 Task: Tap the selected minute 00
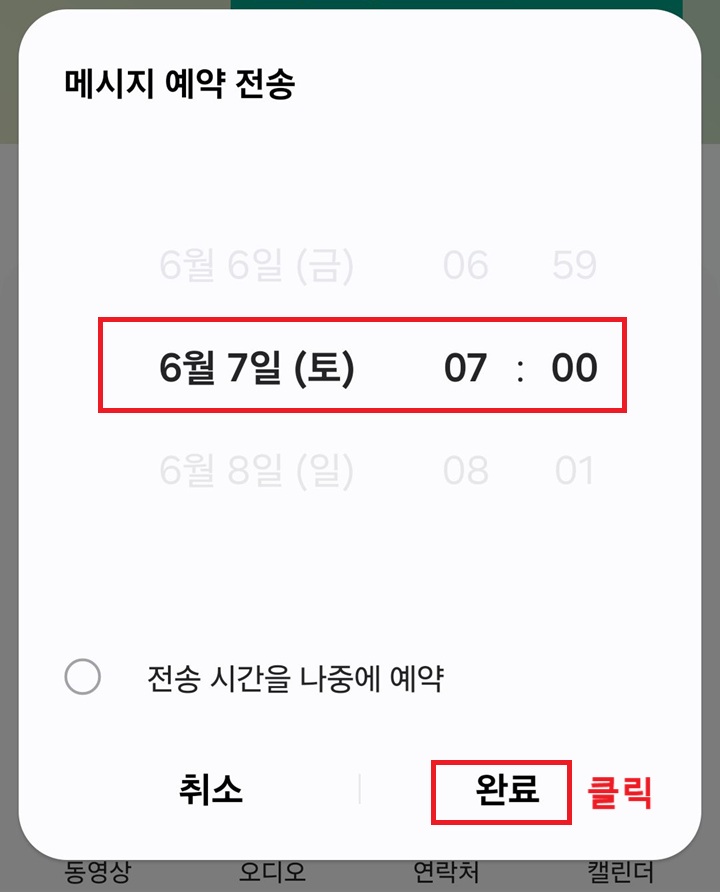click(575, 367)
